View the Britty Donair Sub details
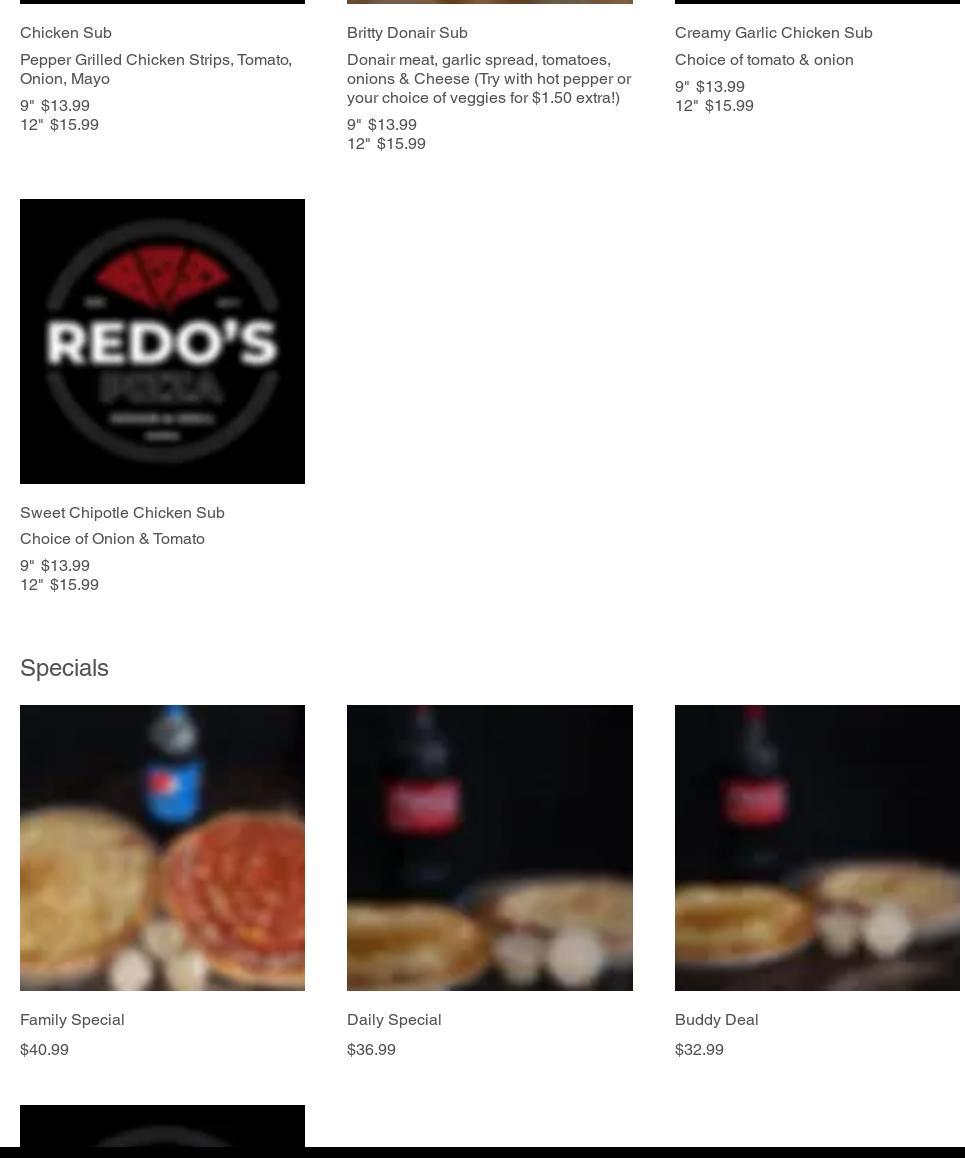 click(x=407, y=33)
